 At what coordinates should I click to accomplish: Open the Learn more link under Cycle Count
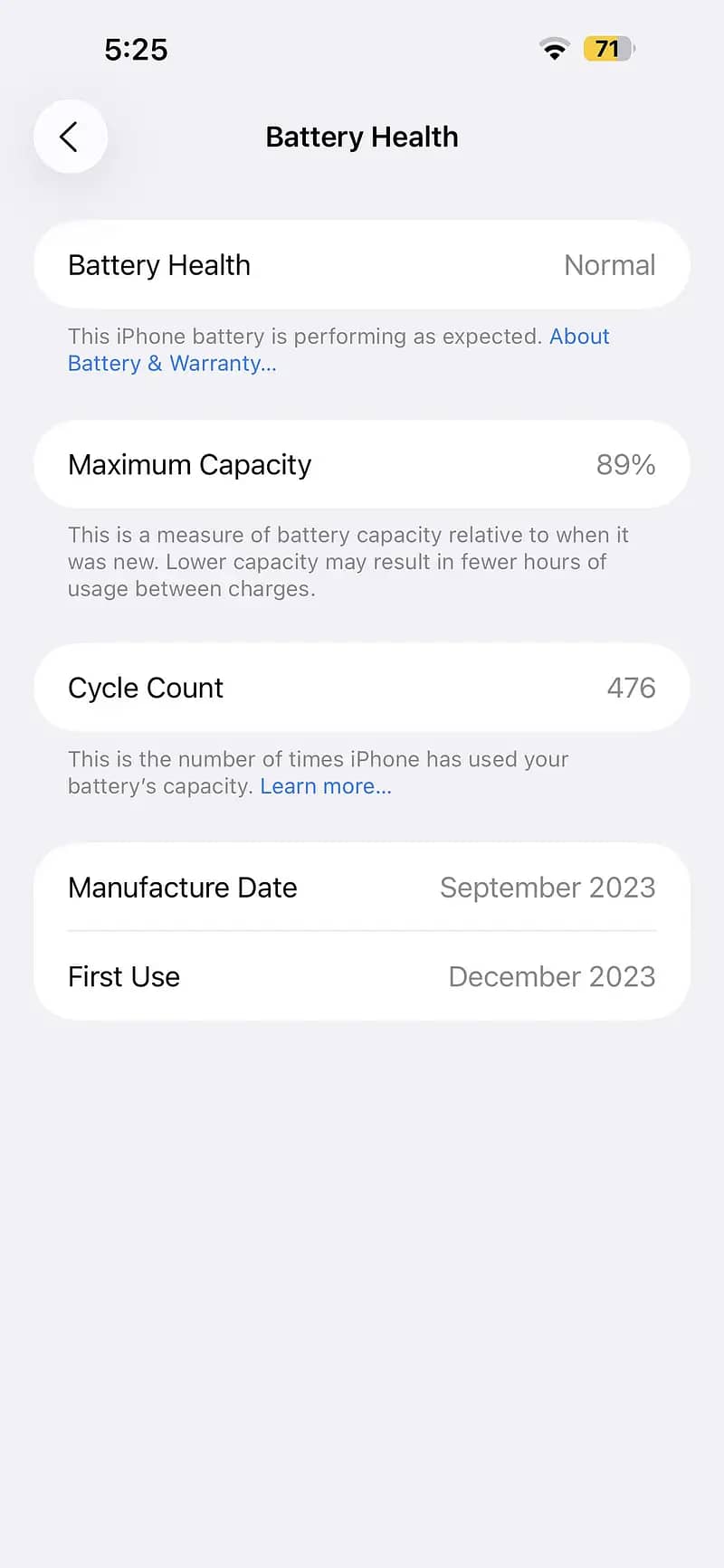[x=325, y=786]
